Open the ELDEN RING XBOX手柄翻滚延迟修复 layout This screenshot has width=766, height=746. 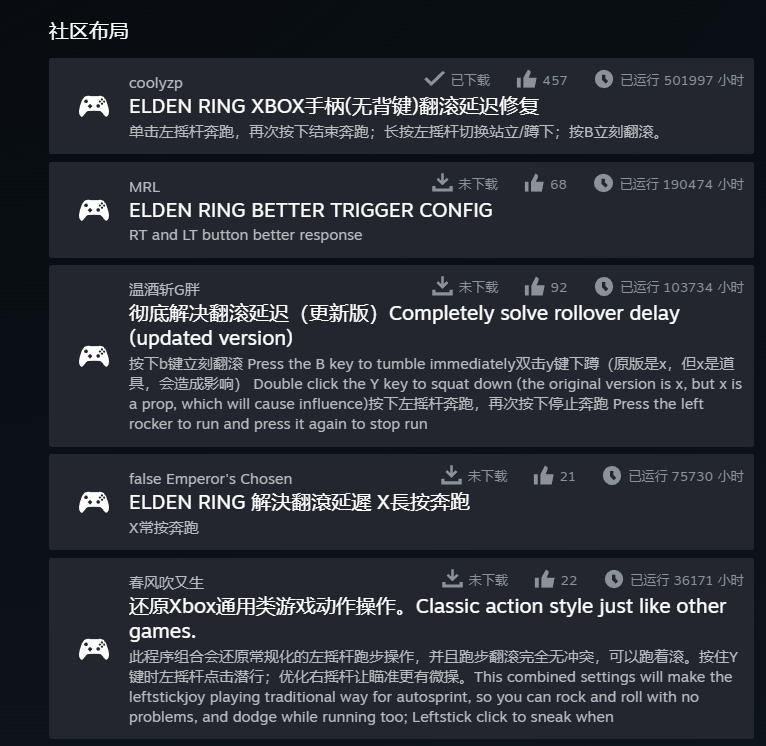[334, 106]
